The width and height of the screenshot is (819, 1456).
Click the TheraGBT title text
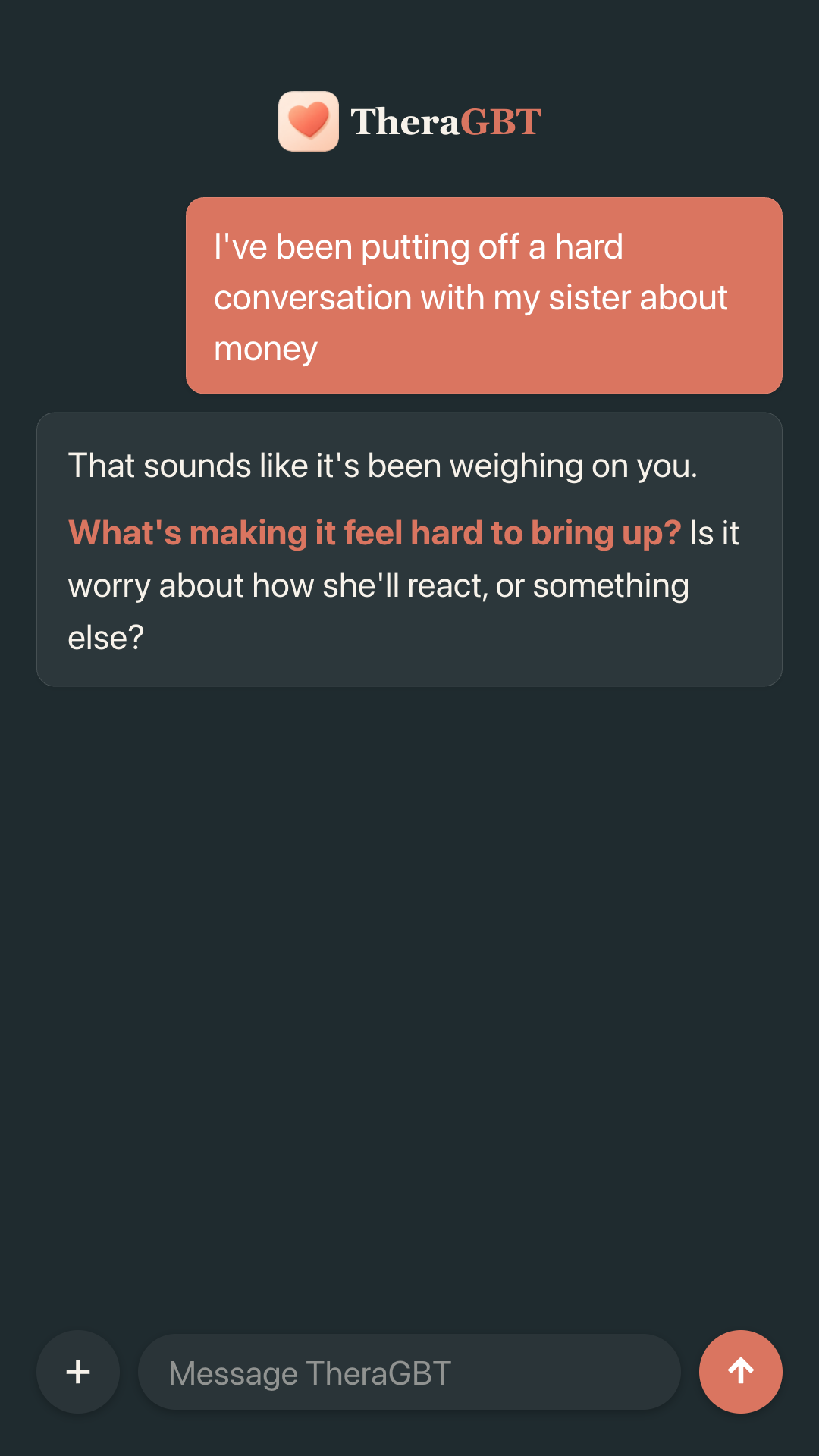(445, 121)
